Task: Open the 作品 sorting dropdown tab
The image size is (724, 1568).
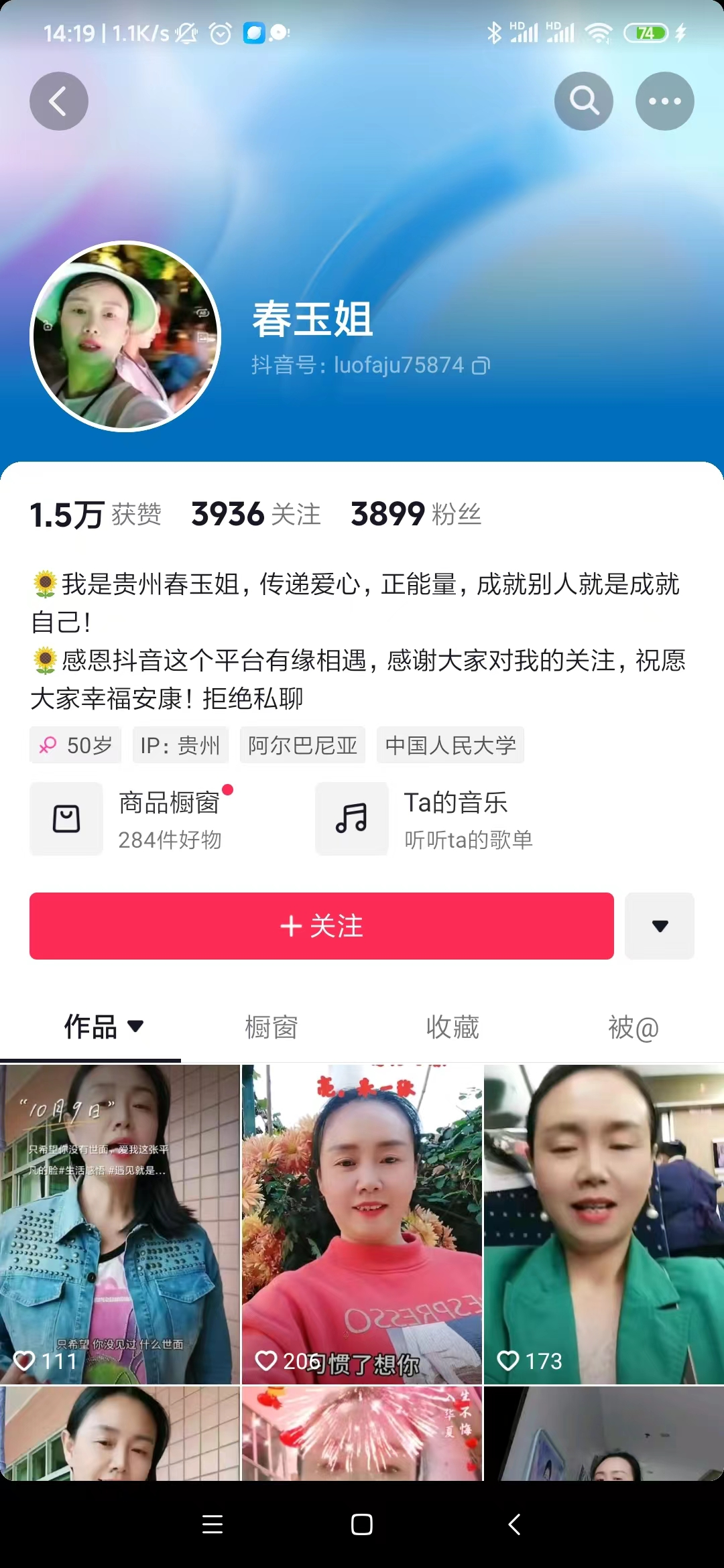Action: click(104, 1027)
